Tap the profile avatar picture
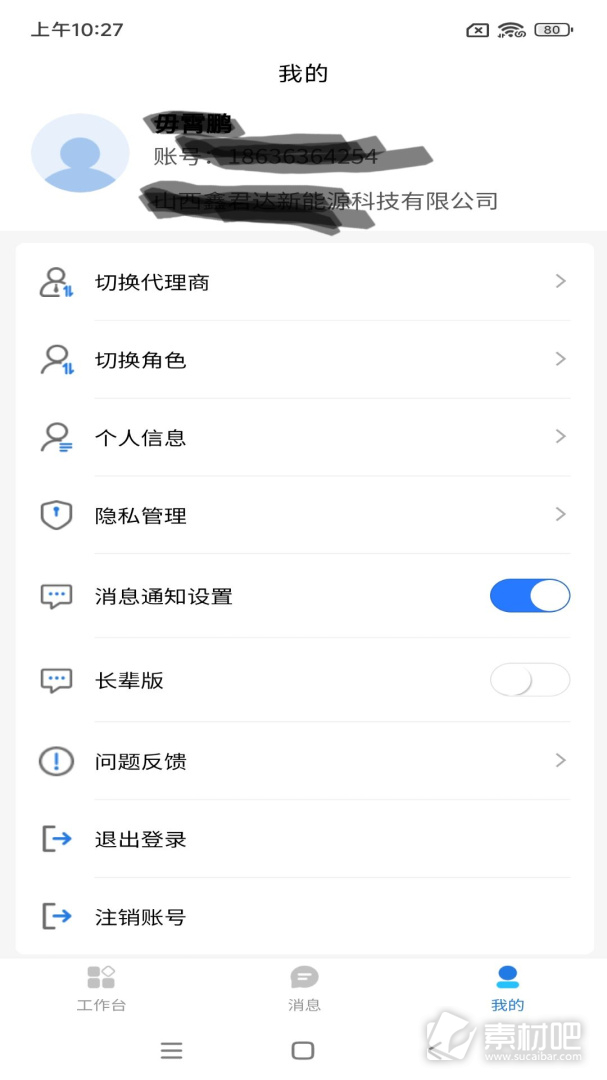 81,153
